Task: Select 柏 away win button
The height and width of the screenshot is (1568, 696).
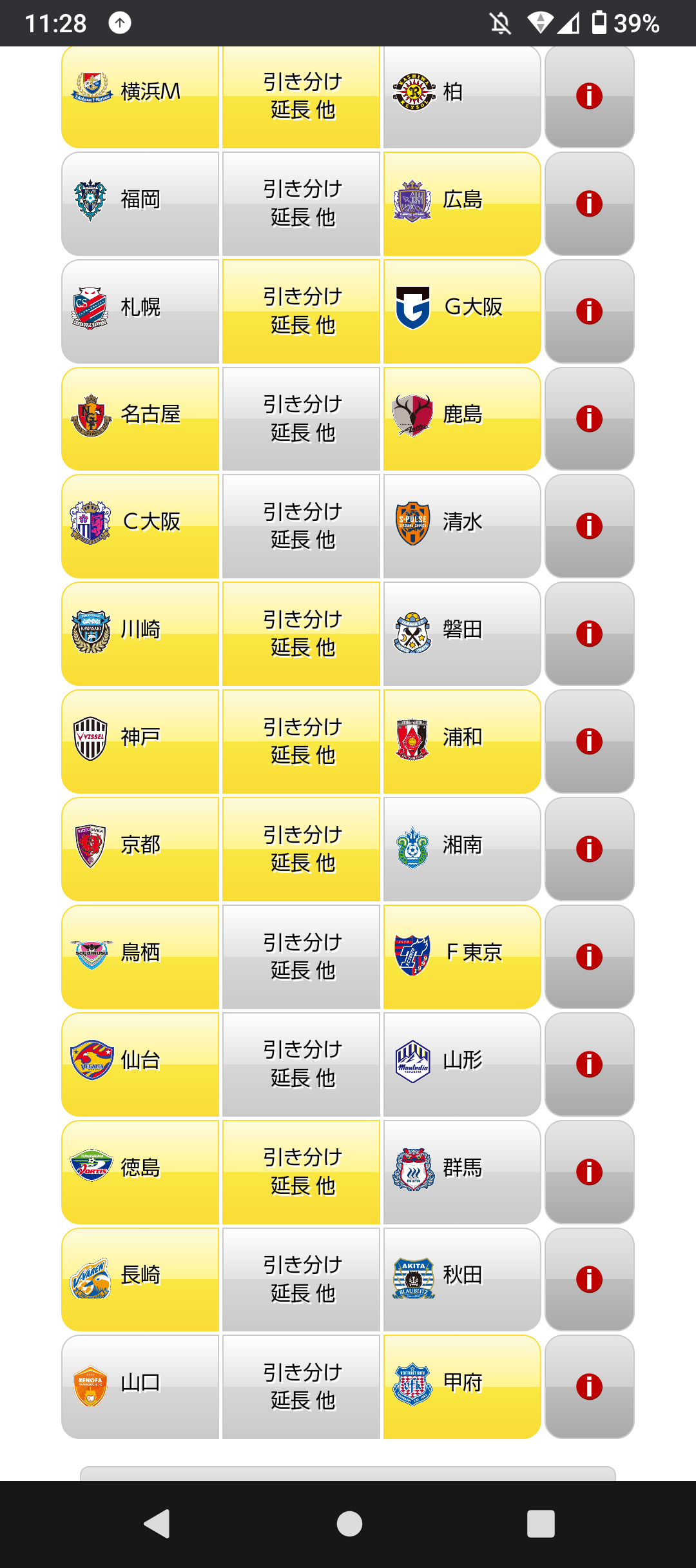Action: tap(462, 97)
